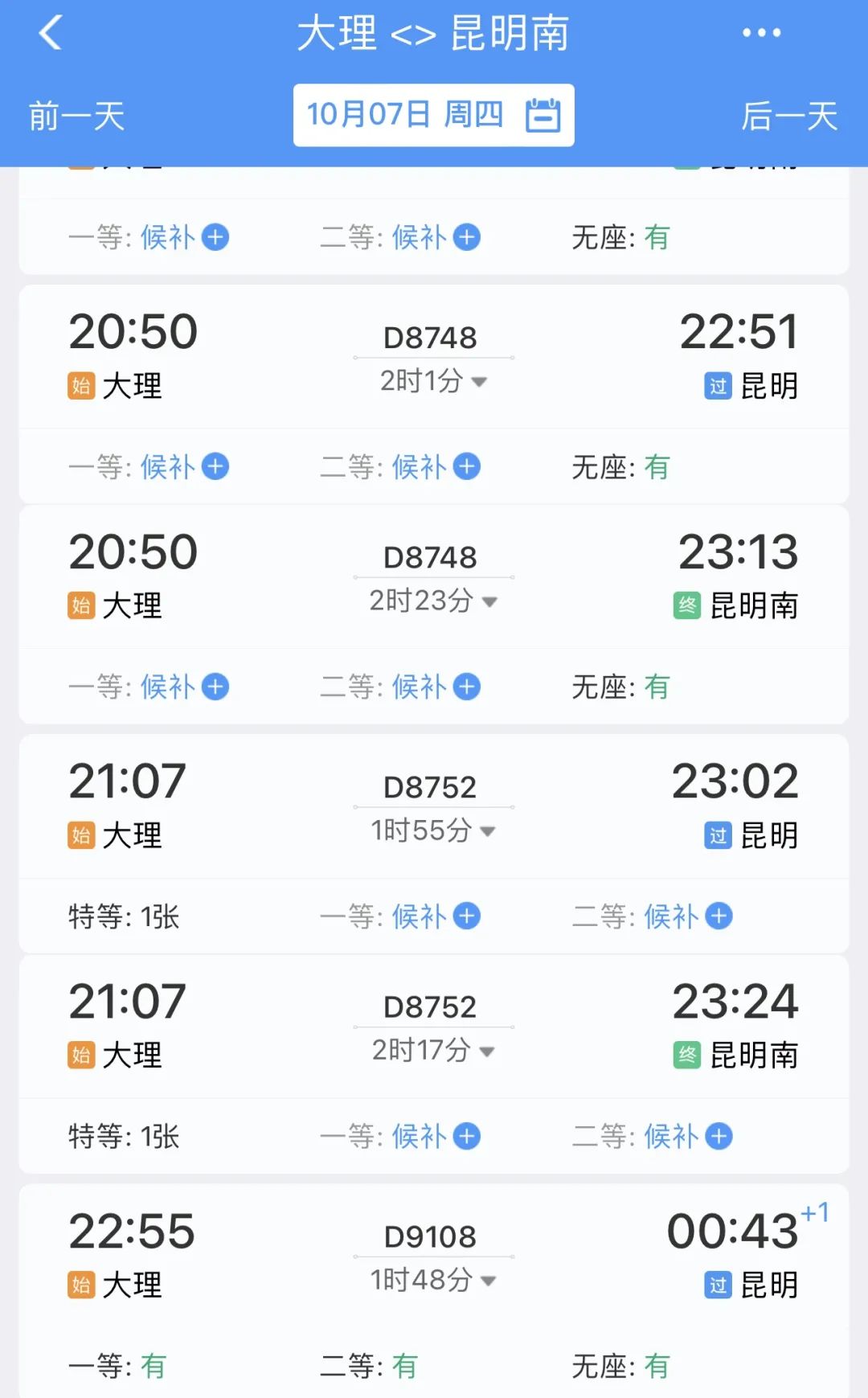868x1398 pixels.
Task: Open D8748 train arriving 23:13 at 昆明南
Action: coord(434,577)
